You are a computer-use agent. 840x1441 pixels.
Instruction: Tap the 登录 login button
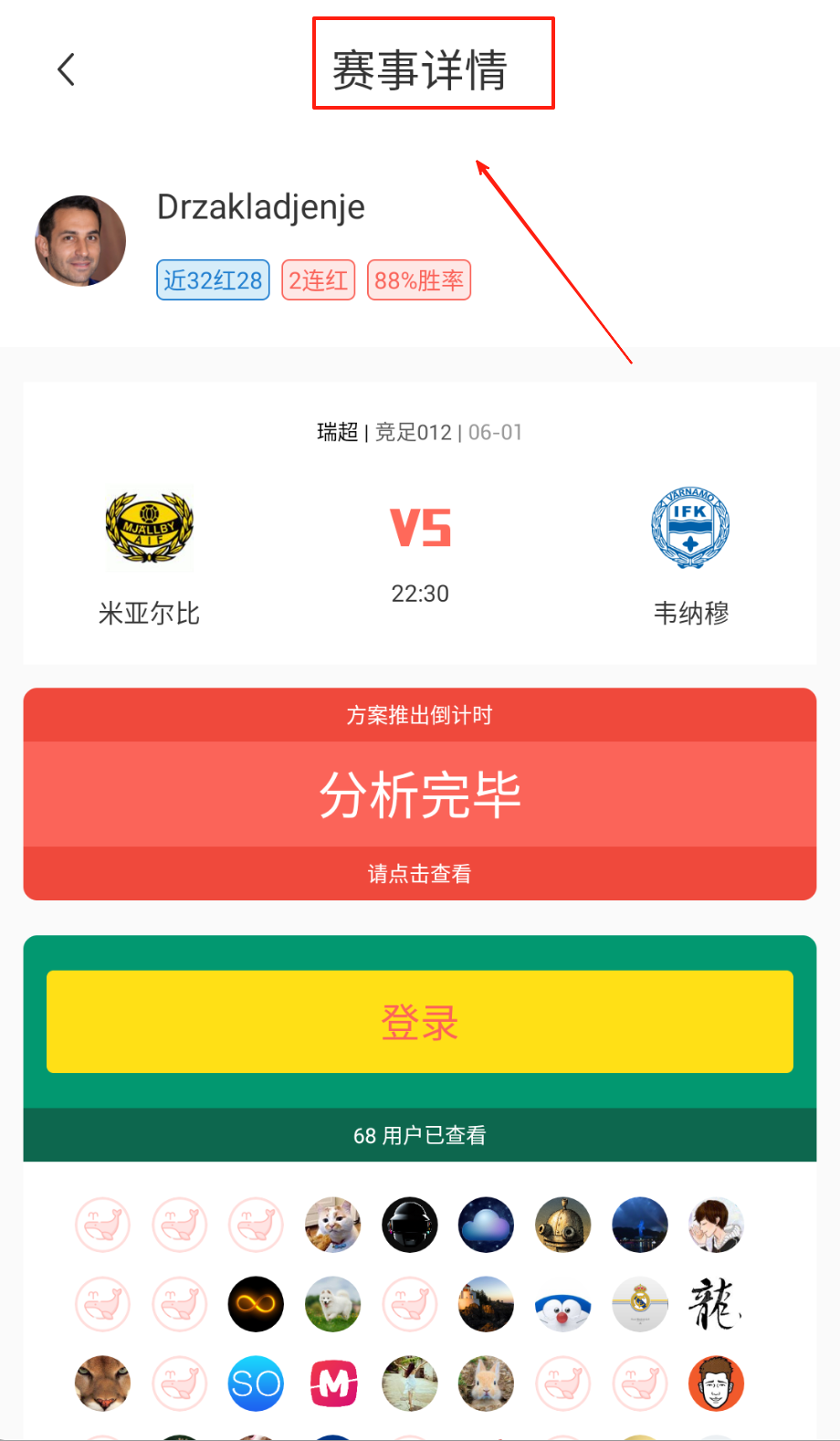pos(420,1022)
